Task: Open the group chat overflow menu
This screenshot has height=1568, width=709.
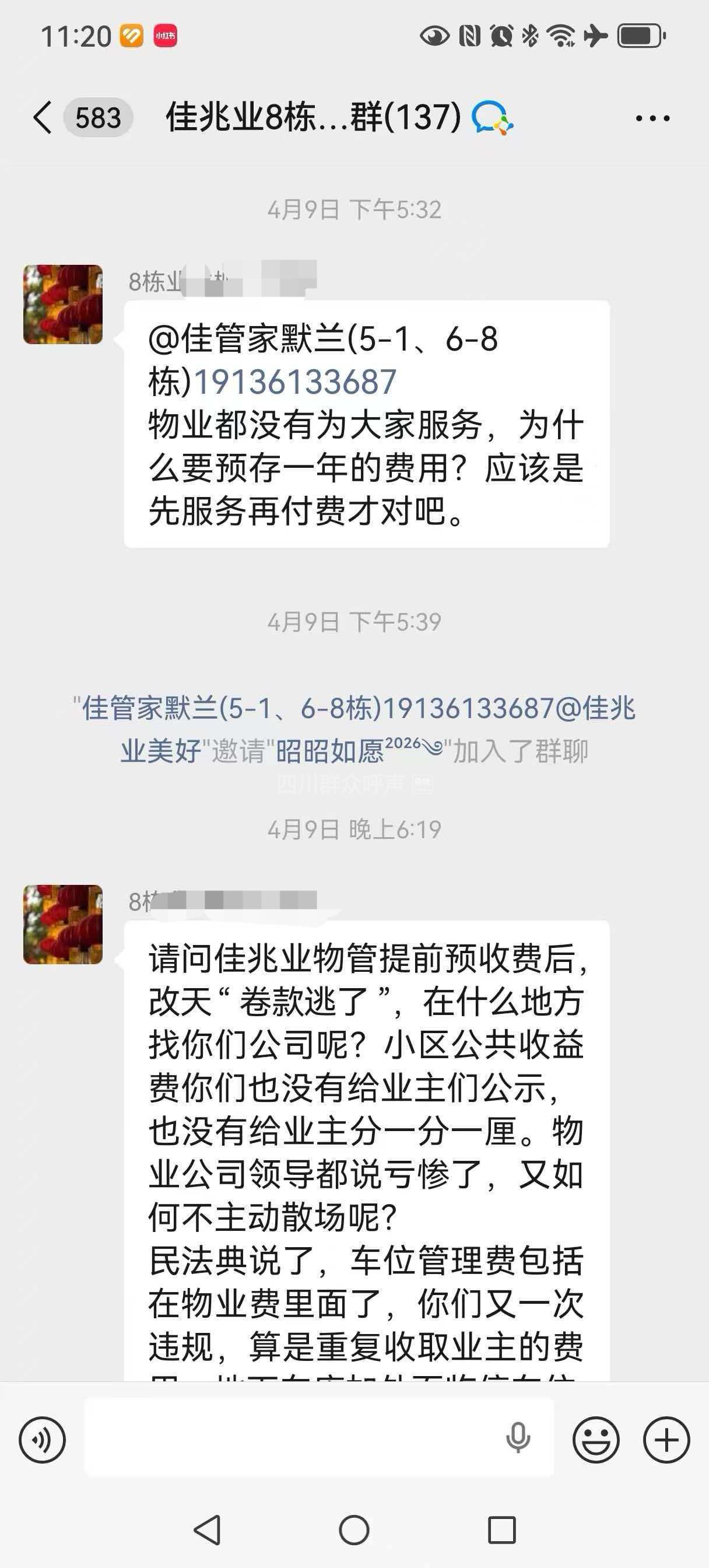Action: (x=652, y=117)
